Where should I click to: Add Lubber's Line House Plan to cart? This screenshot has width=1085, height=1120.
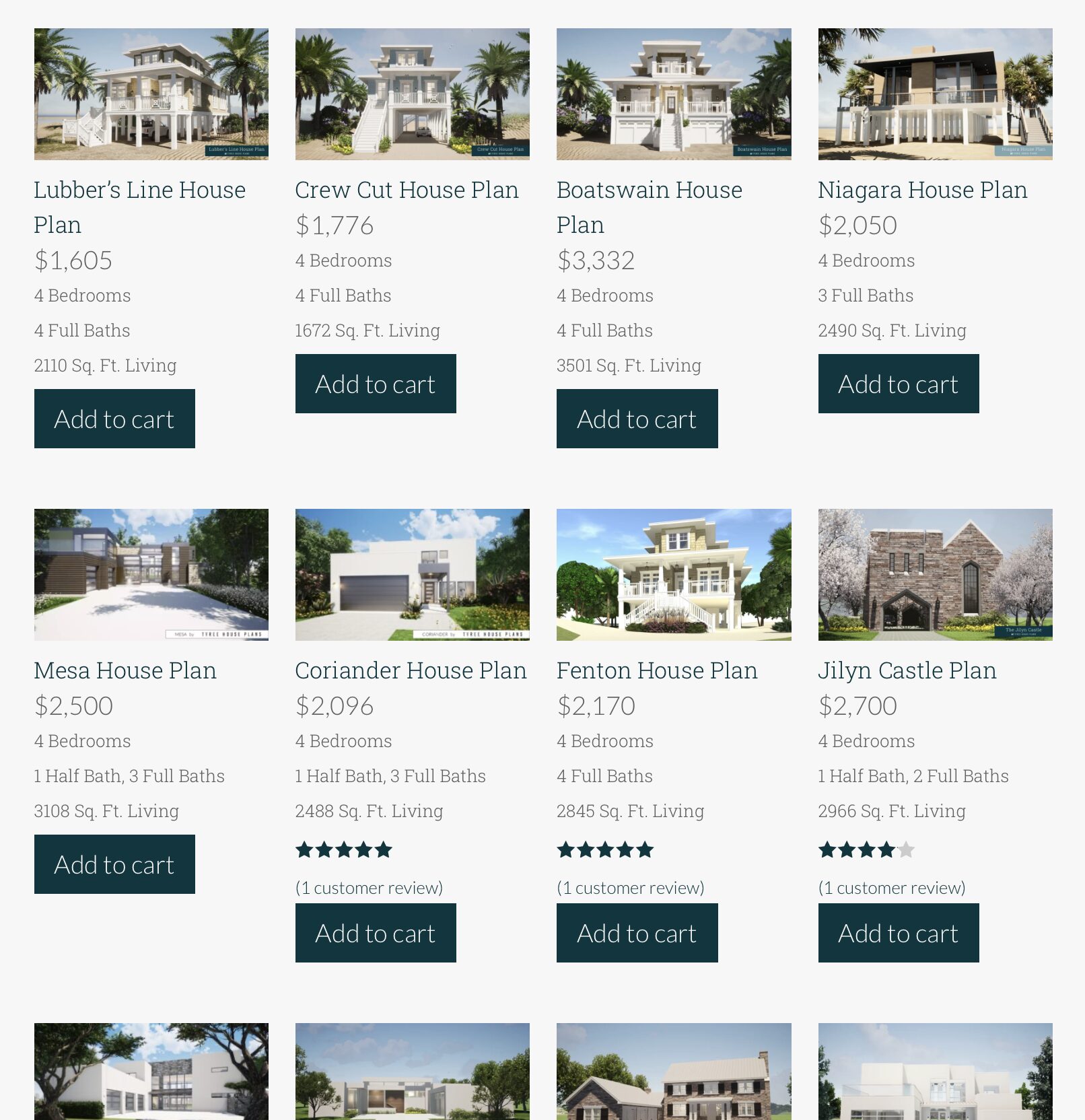[114, 419]
